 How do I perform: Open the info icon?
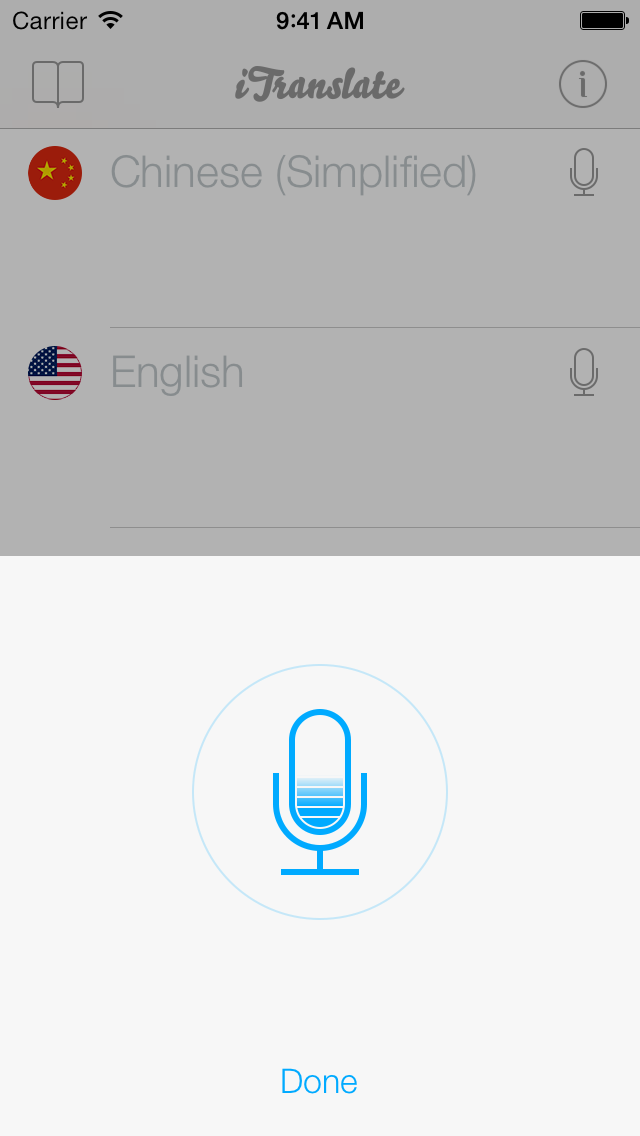point(583,84)
